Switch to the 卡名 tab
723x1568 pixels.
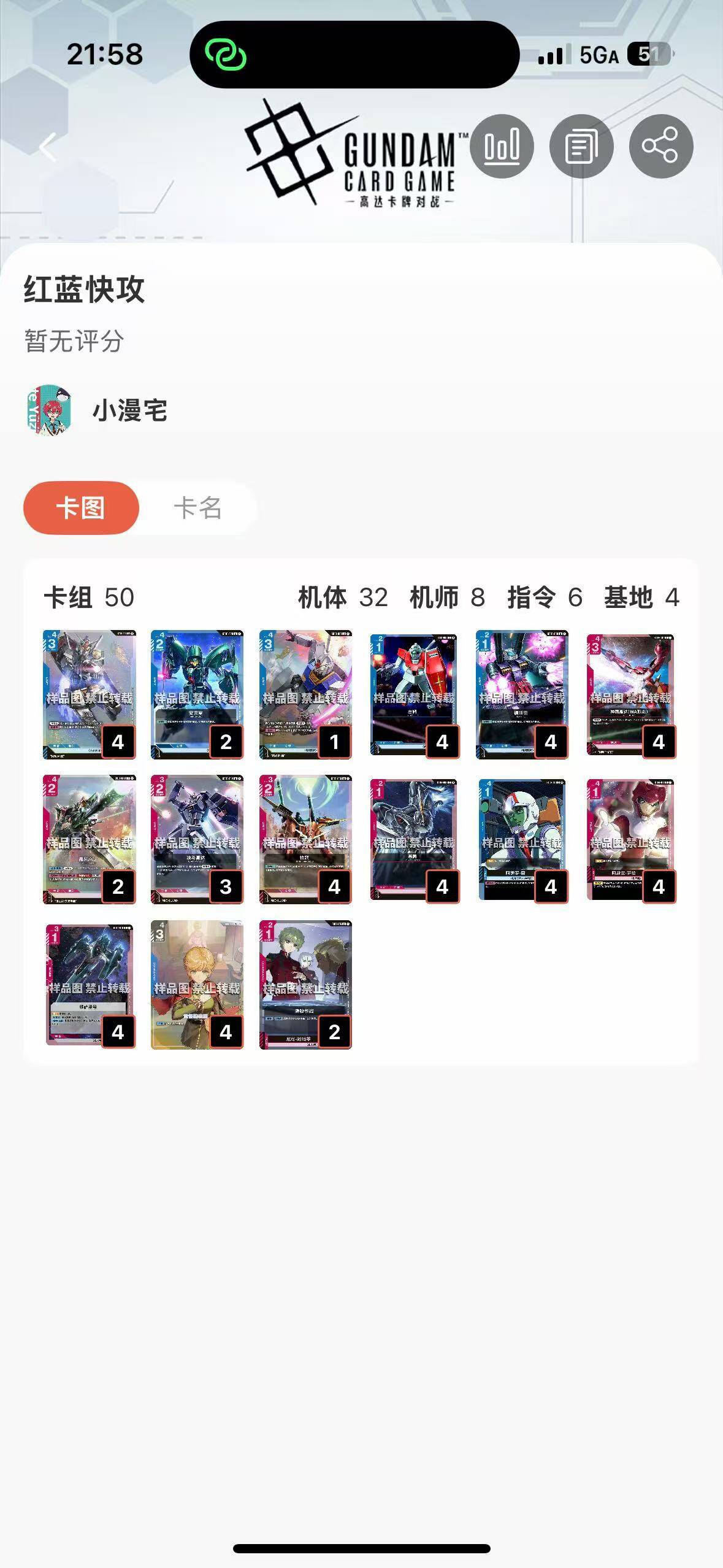click(197, 508)
